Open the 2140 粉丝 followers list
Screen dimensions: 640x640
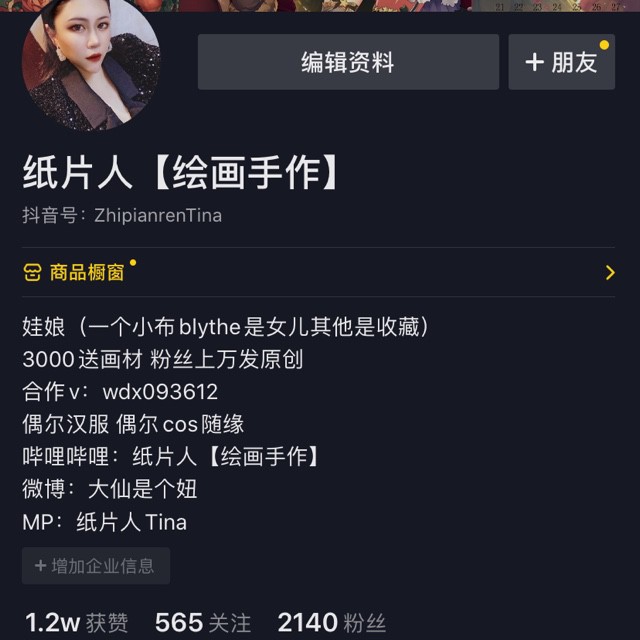tap(331, 623)
